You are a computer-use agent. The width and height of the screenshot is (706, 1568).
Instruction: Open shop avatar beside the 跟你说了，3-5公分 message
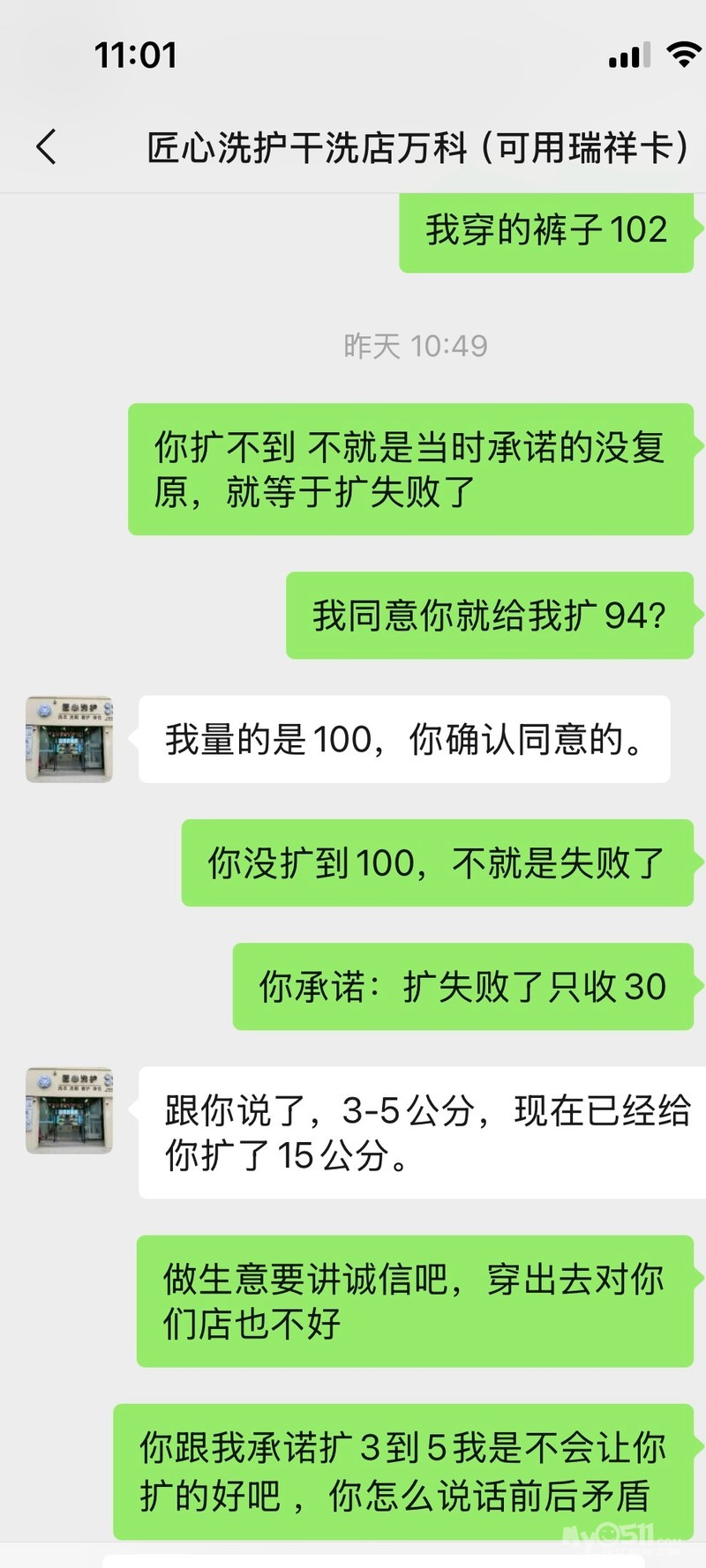pyautogui.click(x=69, y=1109)
